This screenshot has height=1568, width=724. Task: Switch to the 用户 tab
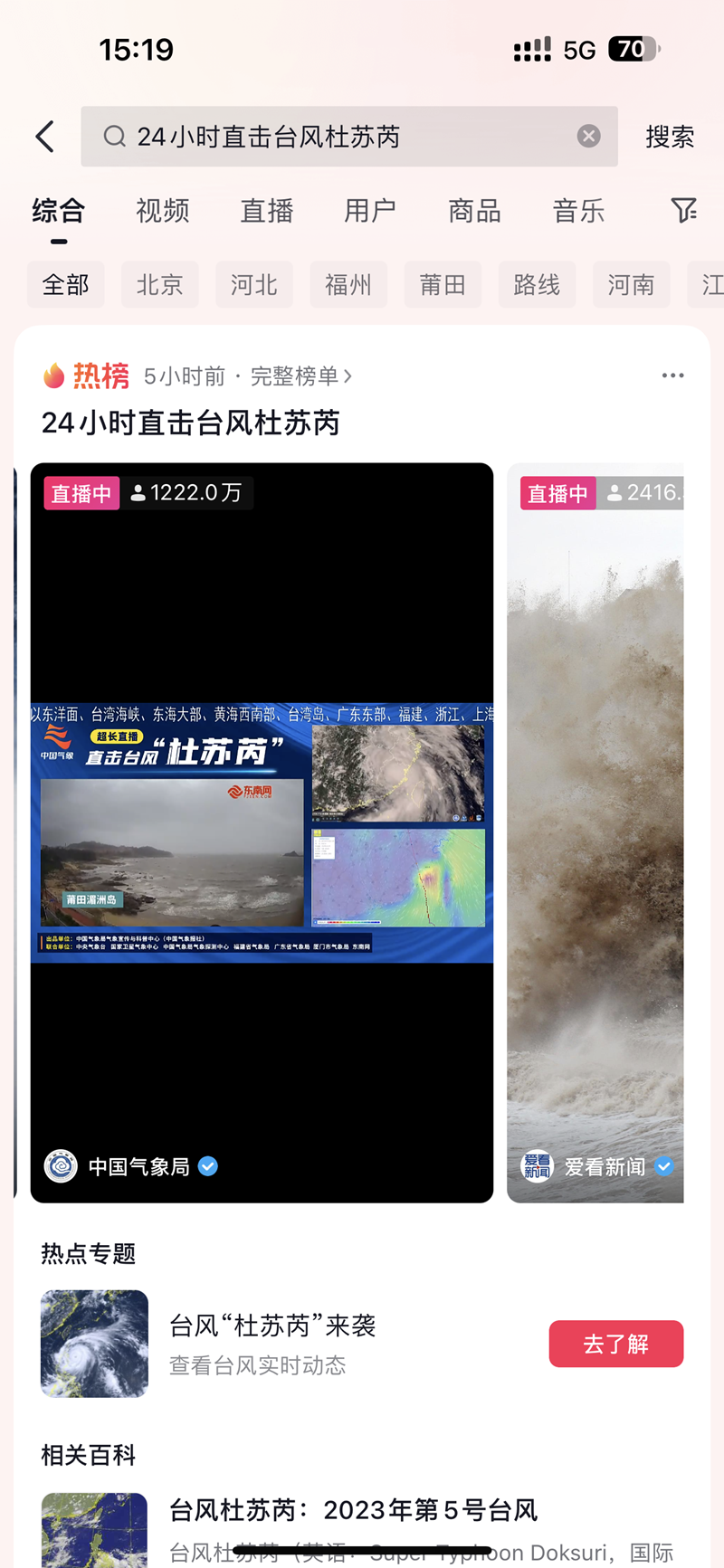tap(370, 212)
